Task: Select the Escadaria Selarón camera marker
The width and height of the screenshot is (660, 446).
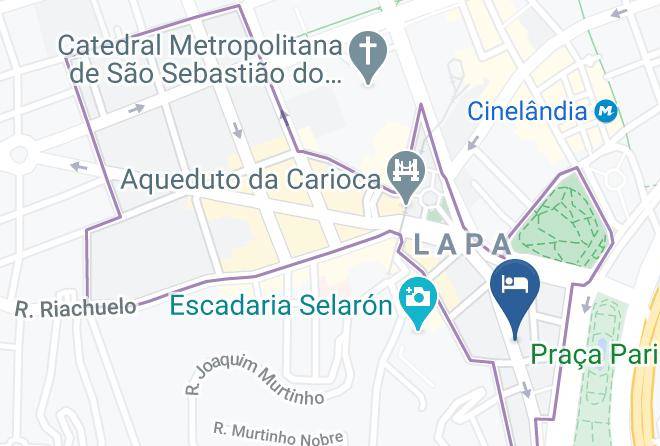Action: [416, 300]
